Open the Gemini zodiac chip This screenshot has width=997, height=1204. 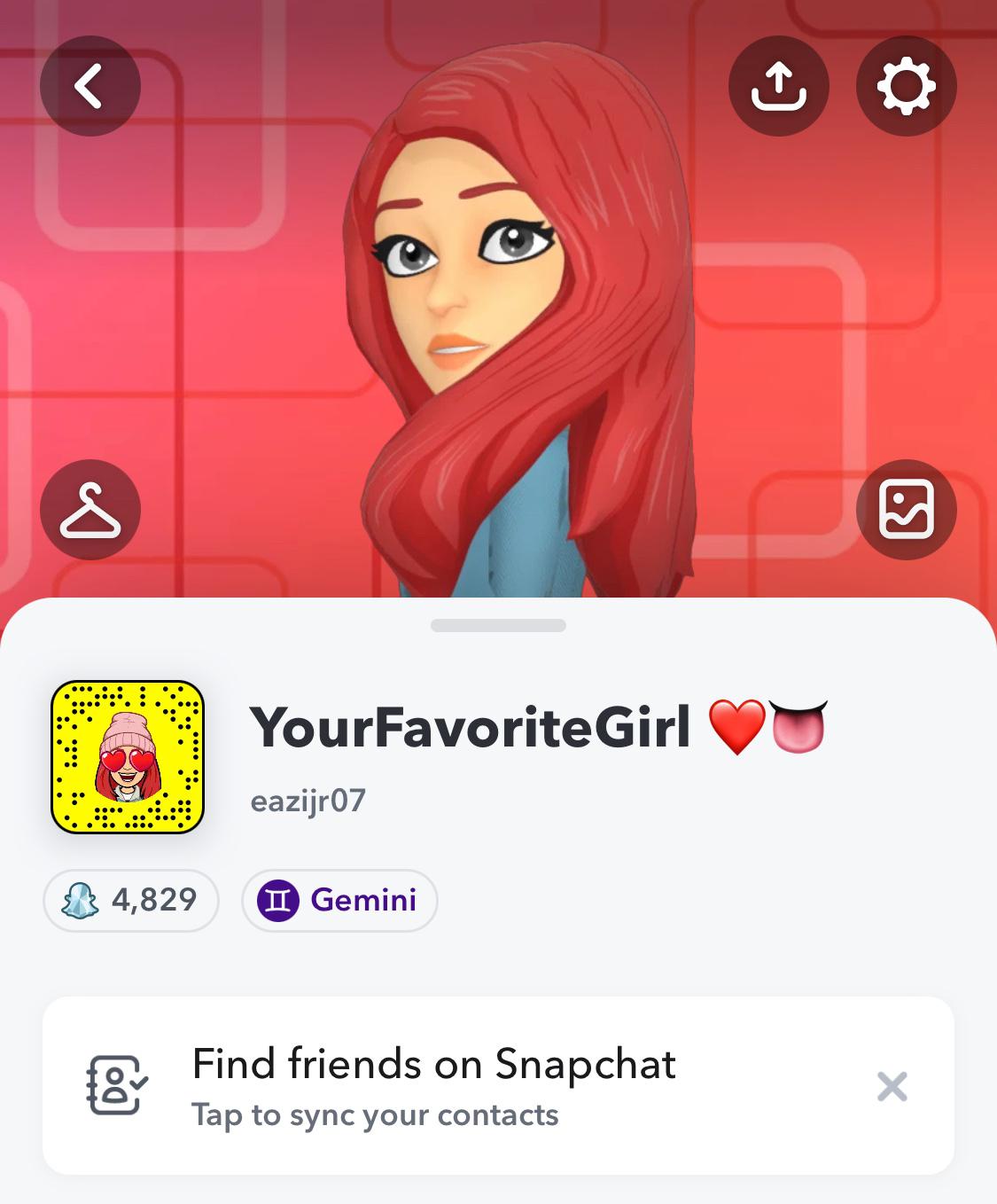339,900
